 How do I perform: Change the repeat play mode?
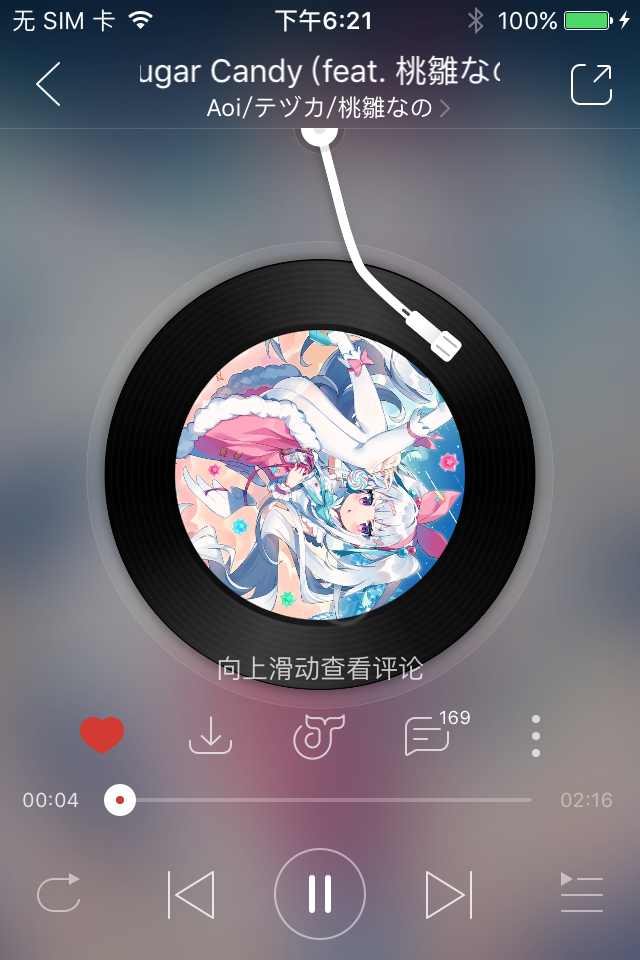(59, 893)
